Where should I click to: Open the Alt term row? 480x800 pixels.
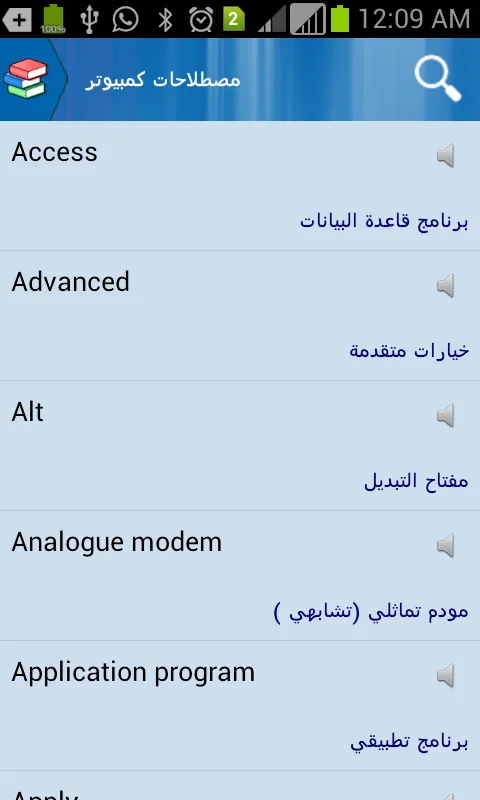240,446
